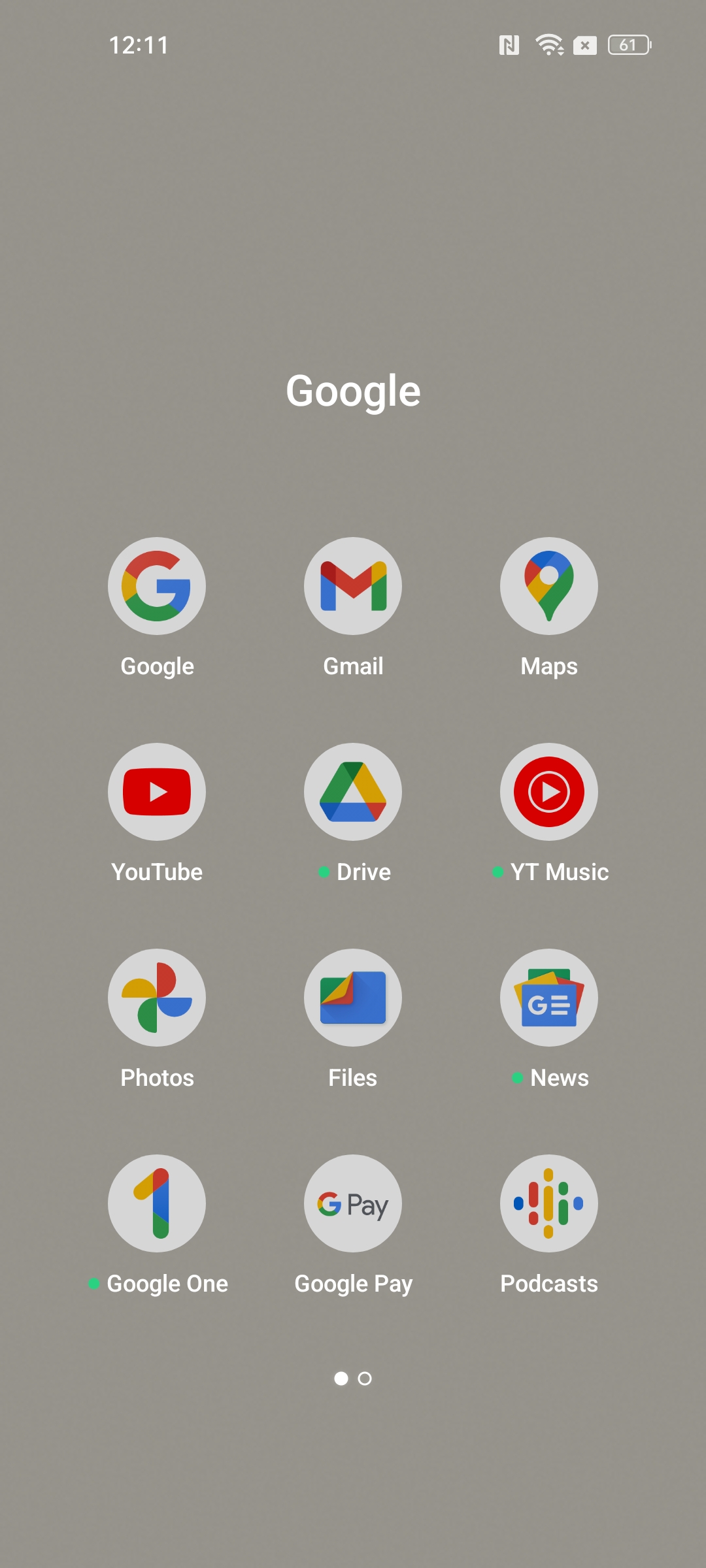Open Google Drive
The height and width of the screenshot is (1568, 706).
(353, 792)
